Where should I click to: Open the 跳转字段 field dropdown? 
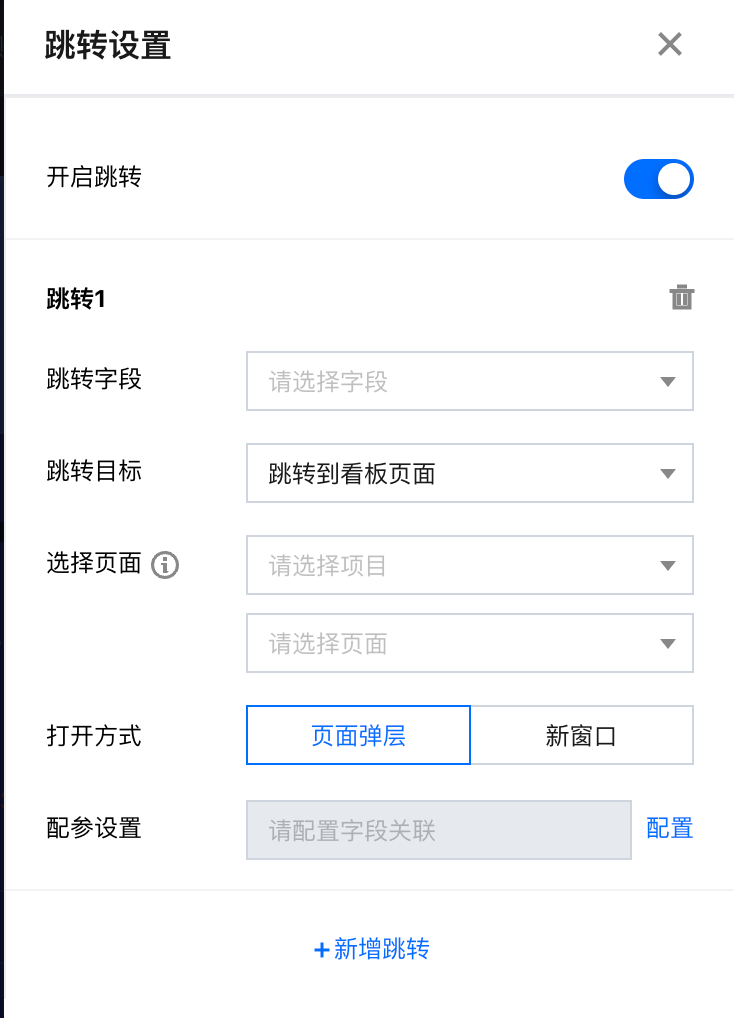pyautogui.click(x=469, y=381)
